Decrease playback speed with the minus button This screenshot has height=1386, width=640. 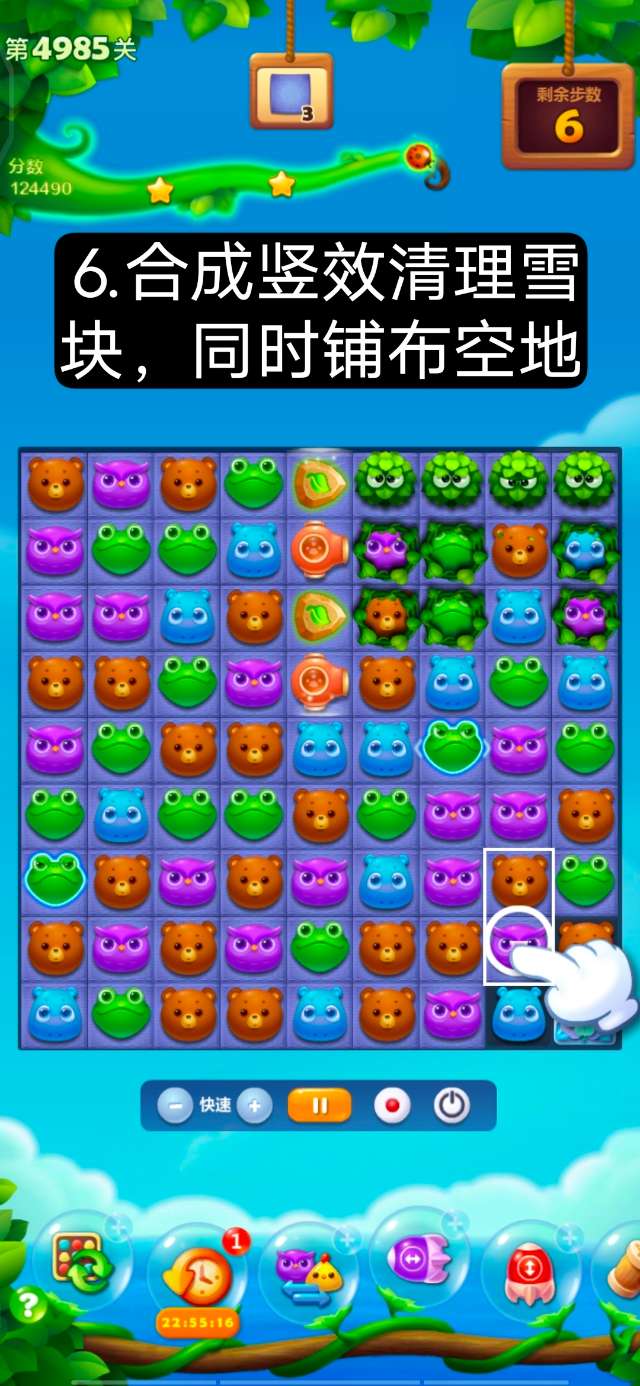175,1106
